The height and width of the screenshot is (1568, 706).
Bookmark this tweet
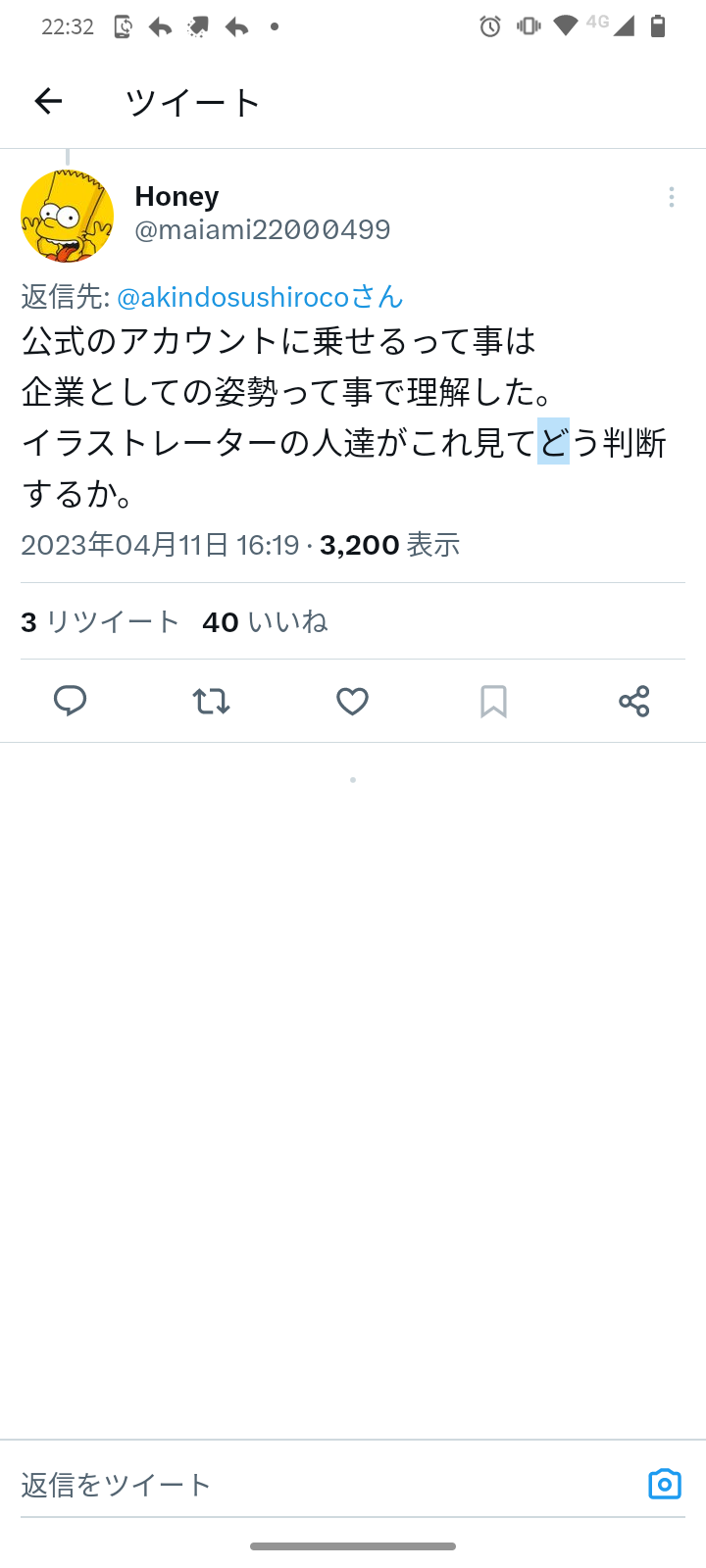click(493, 701)
